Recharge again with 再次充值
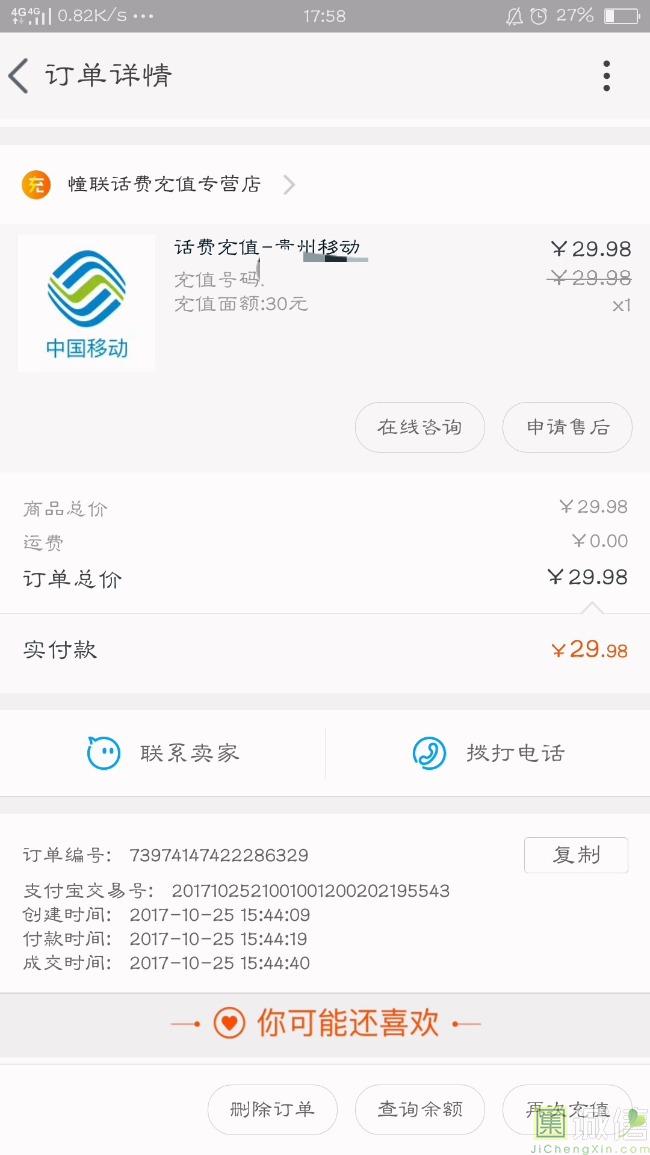The width and height of the screenshot is (650, 1155). tap(567, 1109)
